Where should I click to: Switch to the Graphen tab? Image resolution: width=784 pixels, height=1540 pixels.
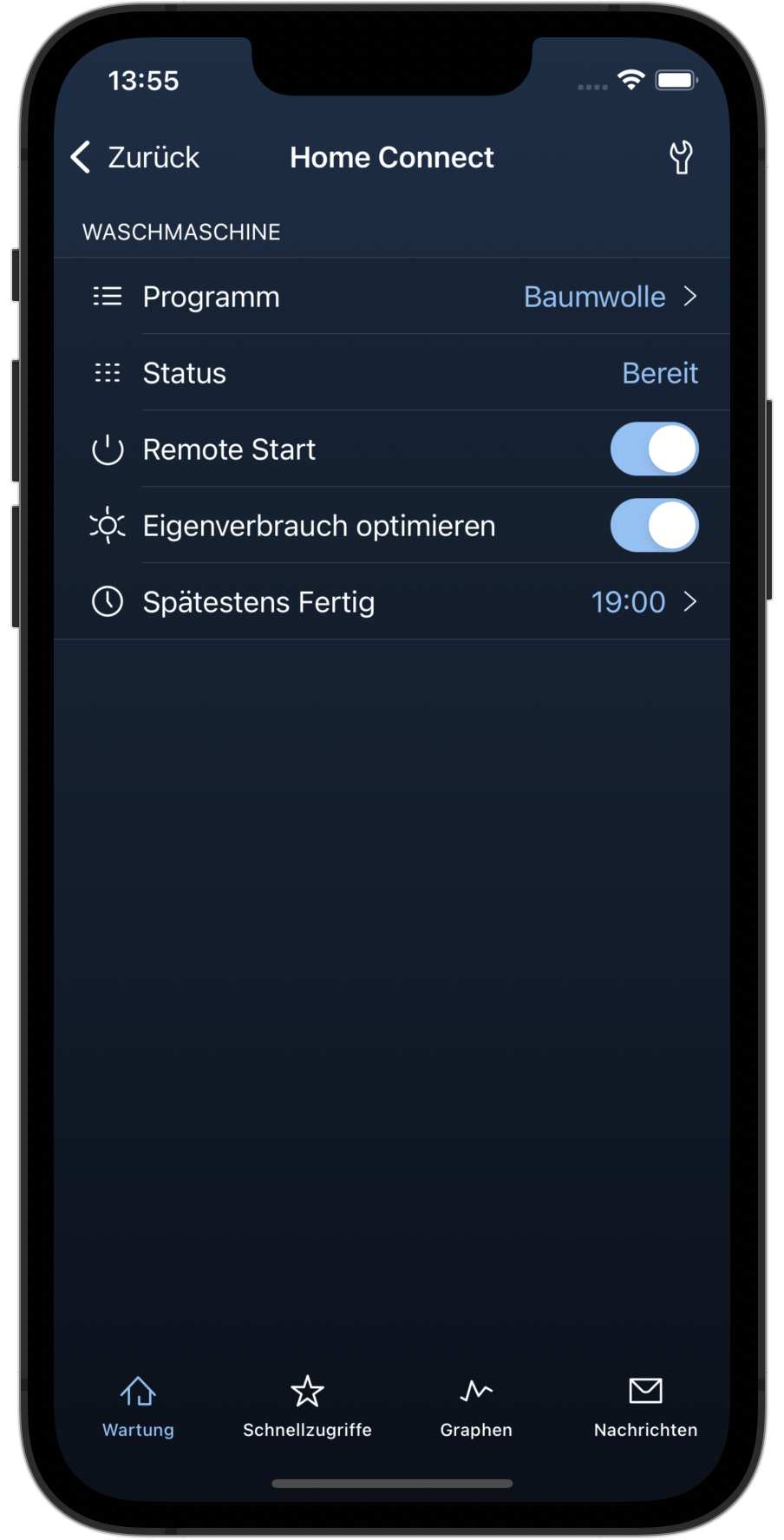[476, 1406]
